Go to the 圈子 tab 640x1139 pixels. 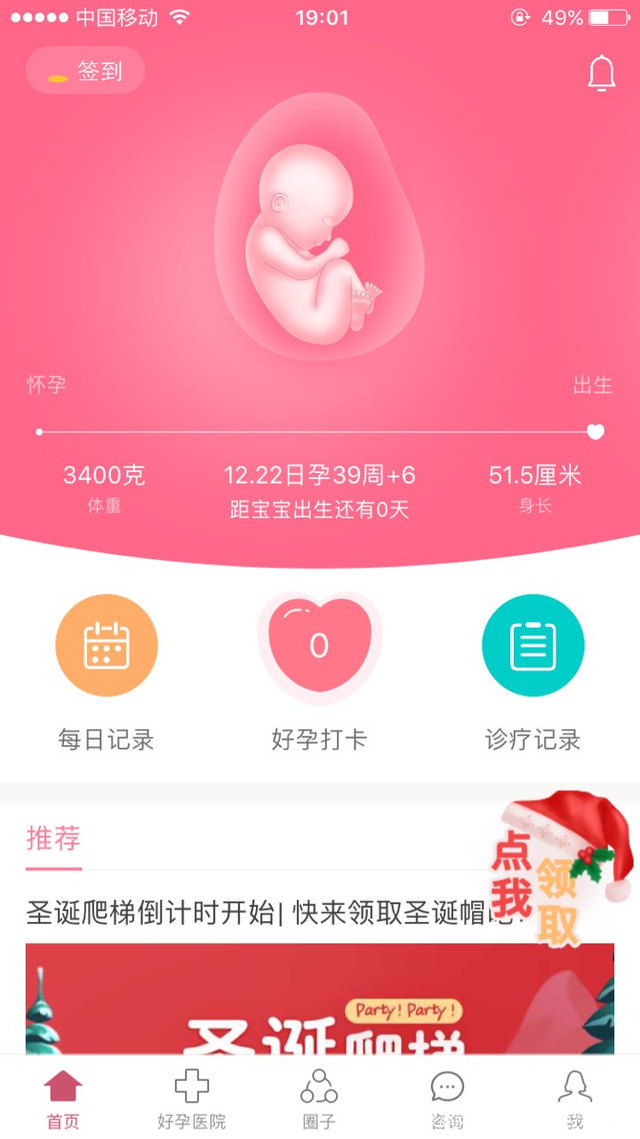[319, 1098]
